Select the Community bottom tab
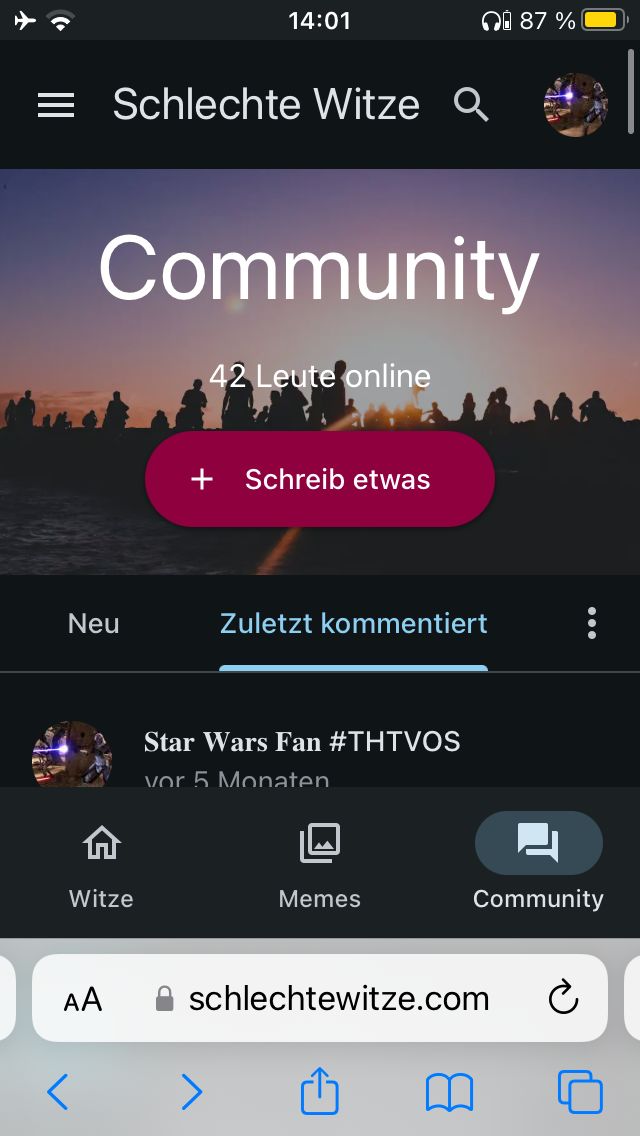The width and height of the screenshot is (640, 1136). coord(538,866)
